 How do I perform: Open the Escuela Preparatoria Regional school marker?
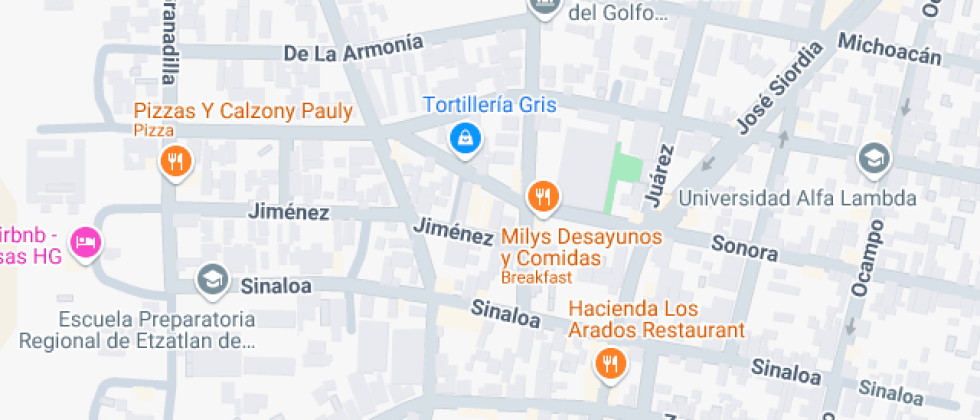point(212,280)
